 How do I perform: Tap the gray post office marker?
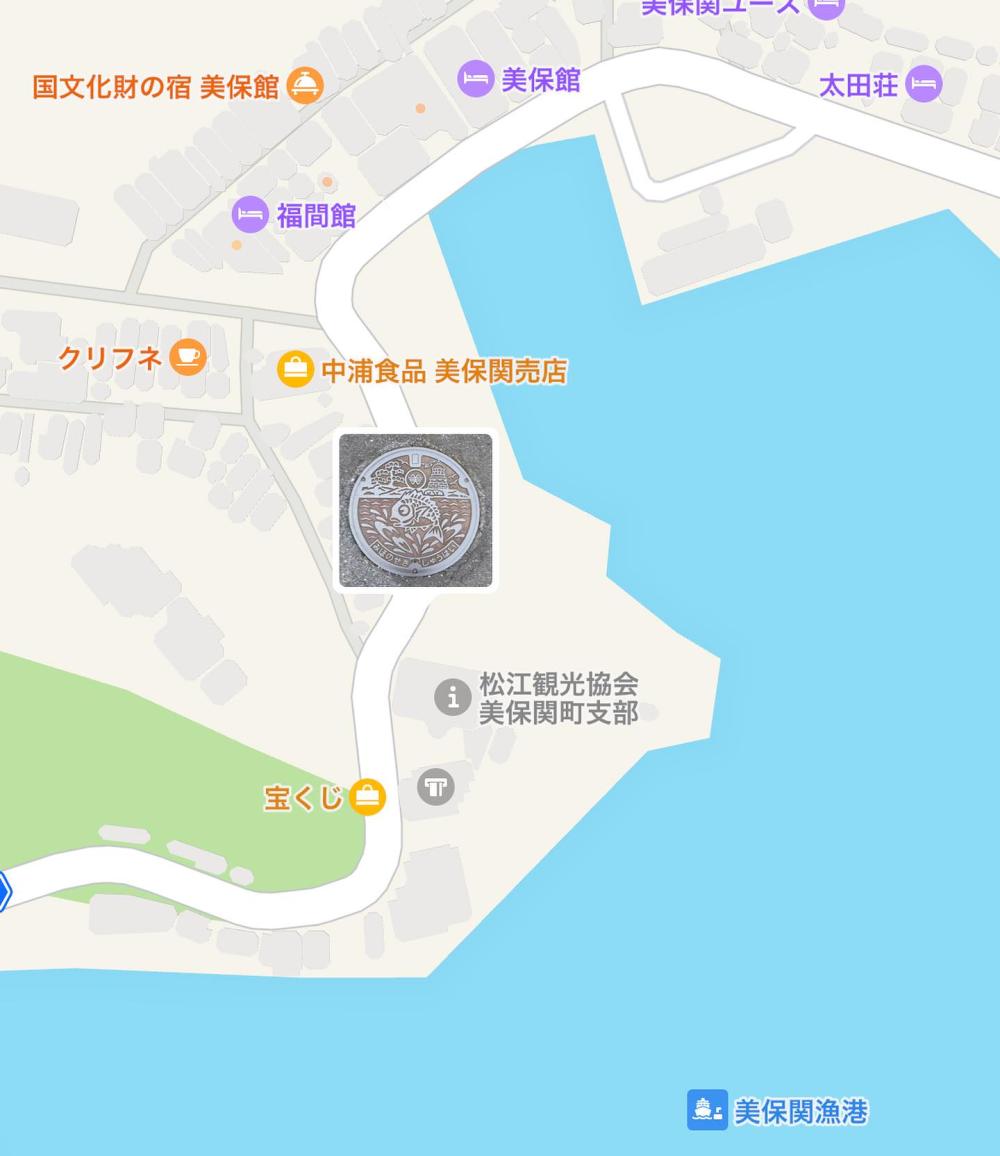pos(435,787)
